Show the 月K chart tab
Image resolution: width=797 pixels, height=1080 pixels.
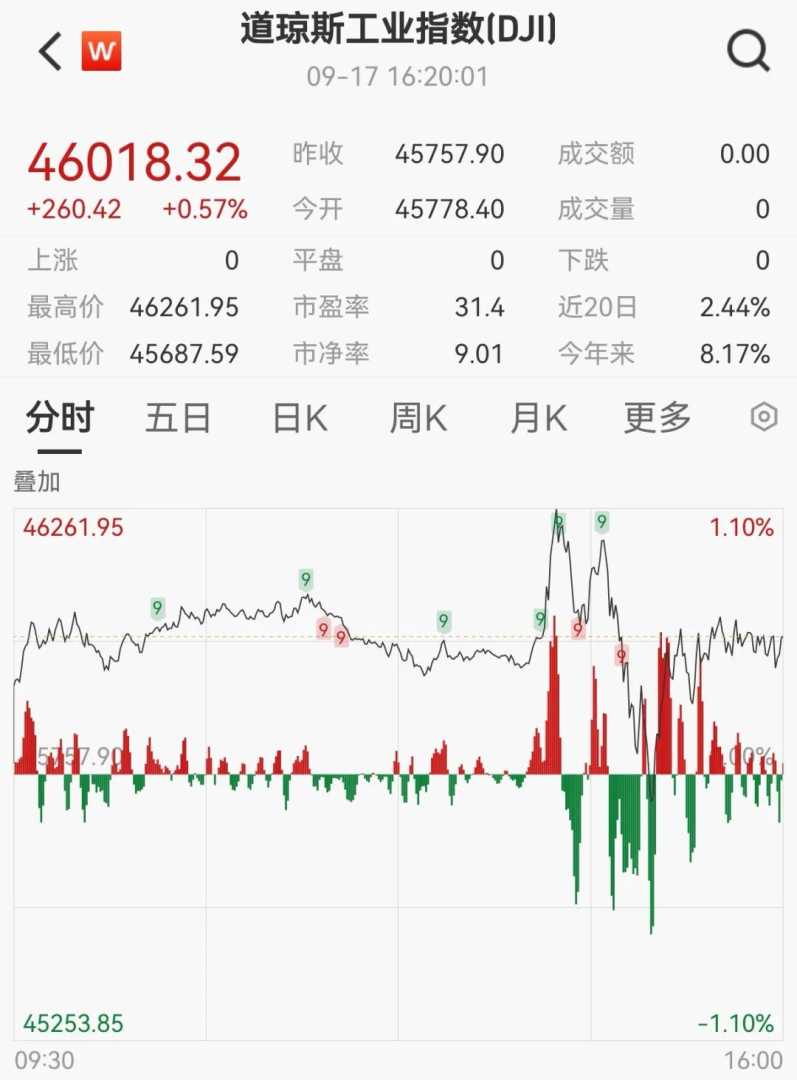538,418
